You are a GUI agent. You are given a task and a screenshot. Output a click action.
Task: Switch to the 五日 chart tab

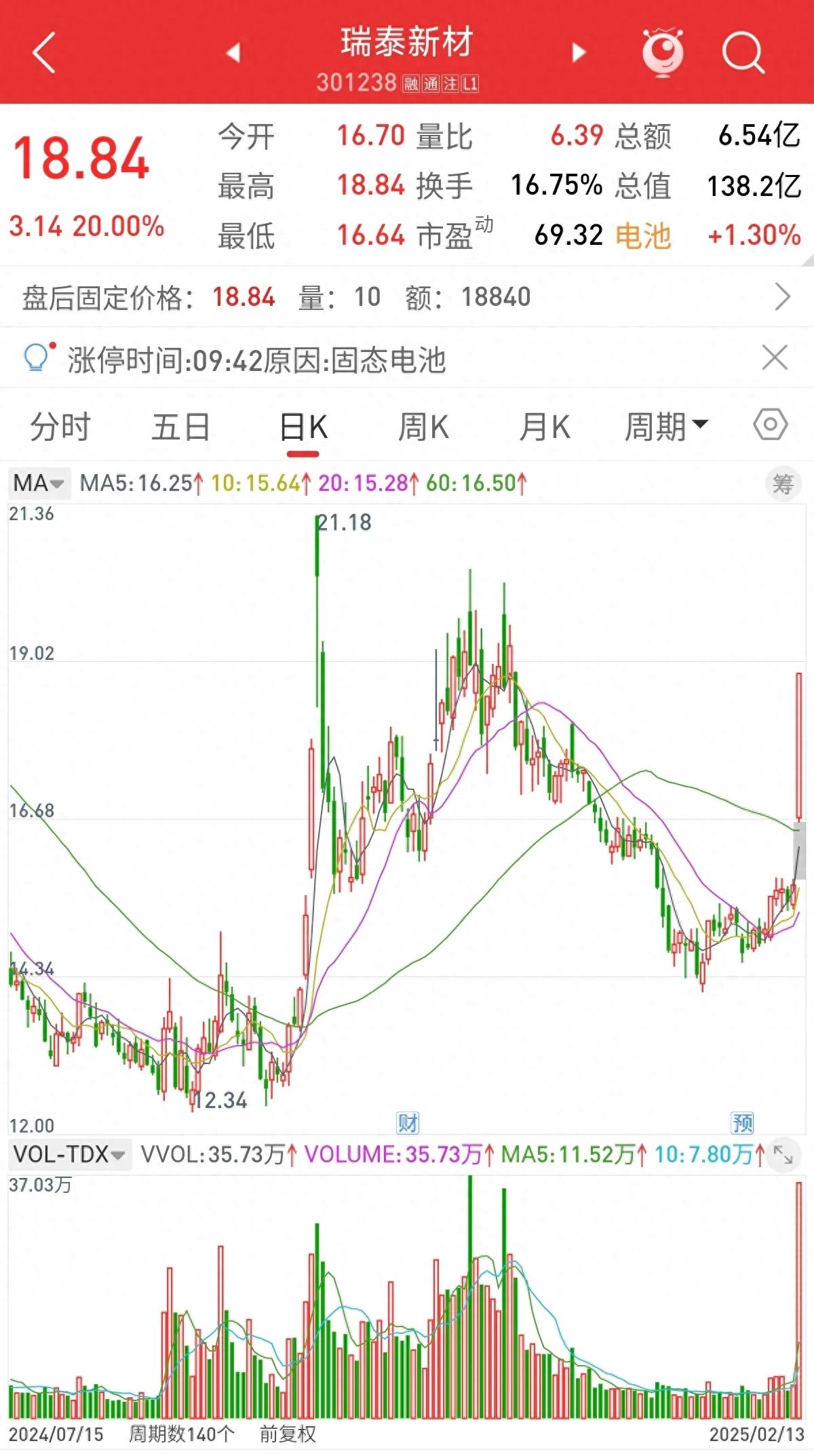tap(180, 427)
